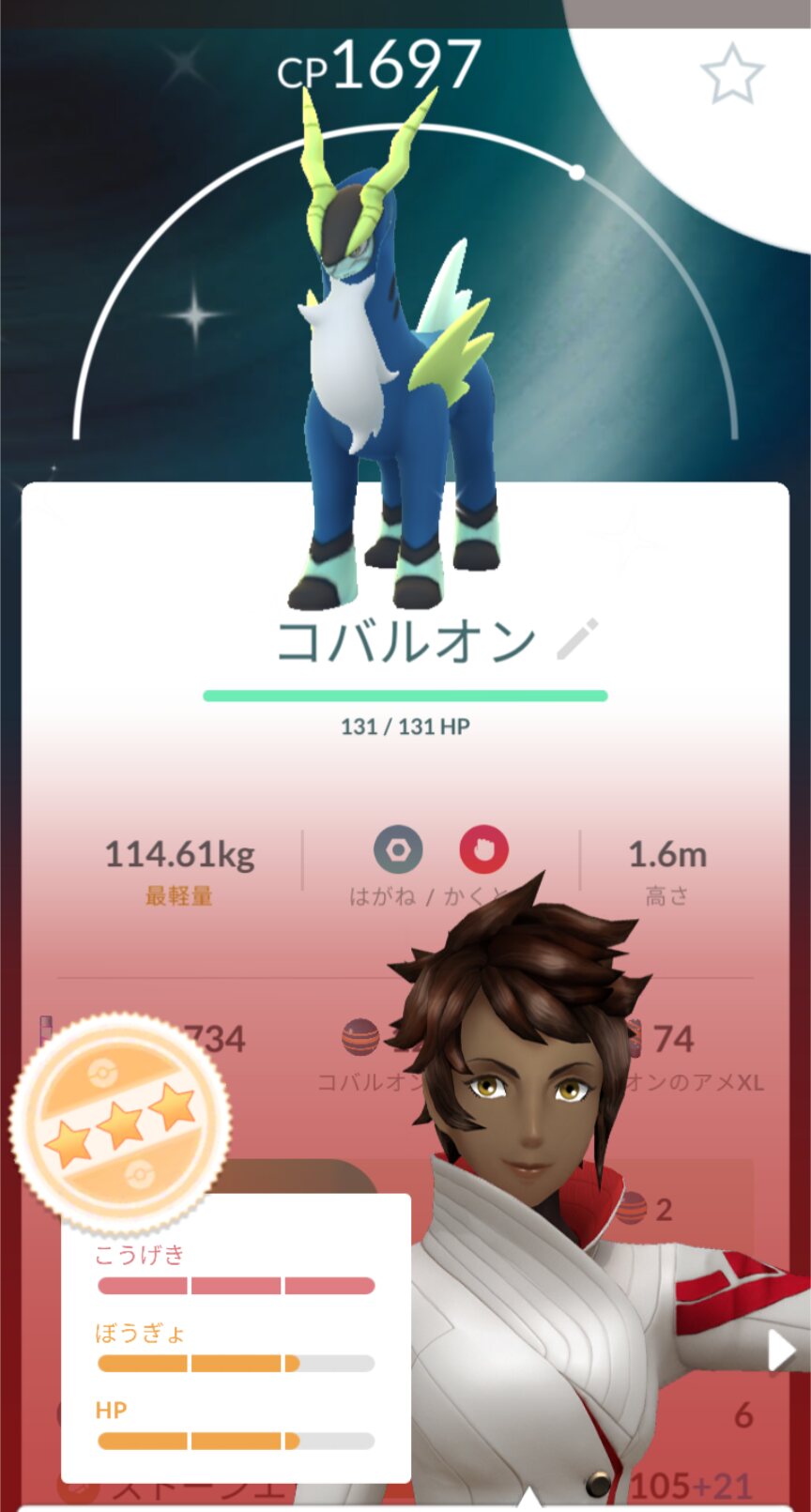Tap the white arrow to continue the appraisal
The height and width of the screenshot is (1512, 811).
tap(781, 1352)
